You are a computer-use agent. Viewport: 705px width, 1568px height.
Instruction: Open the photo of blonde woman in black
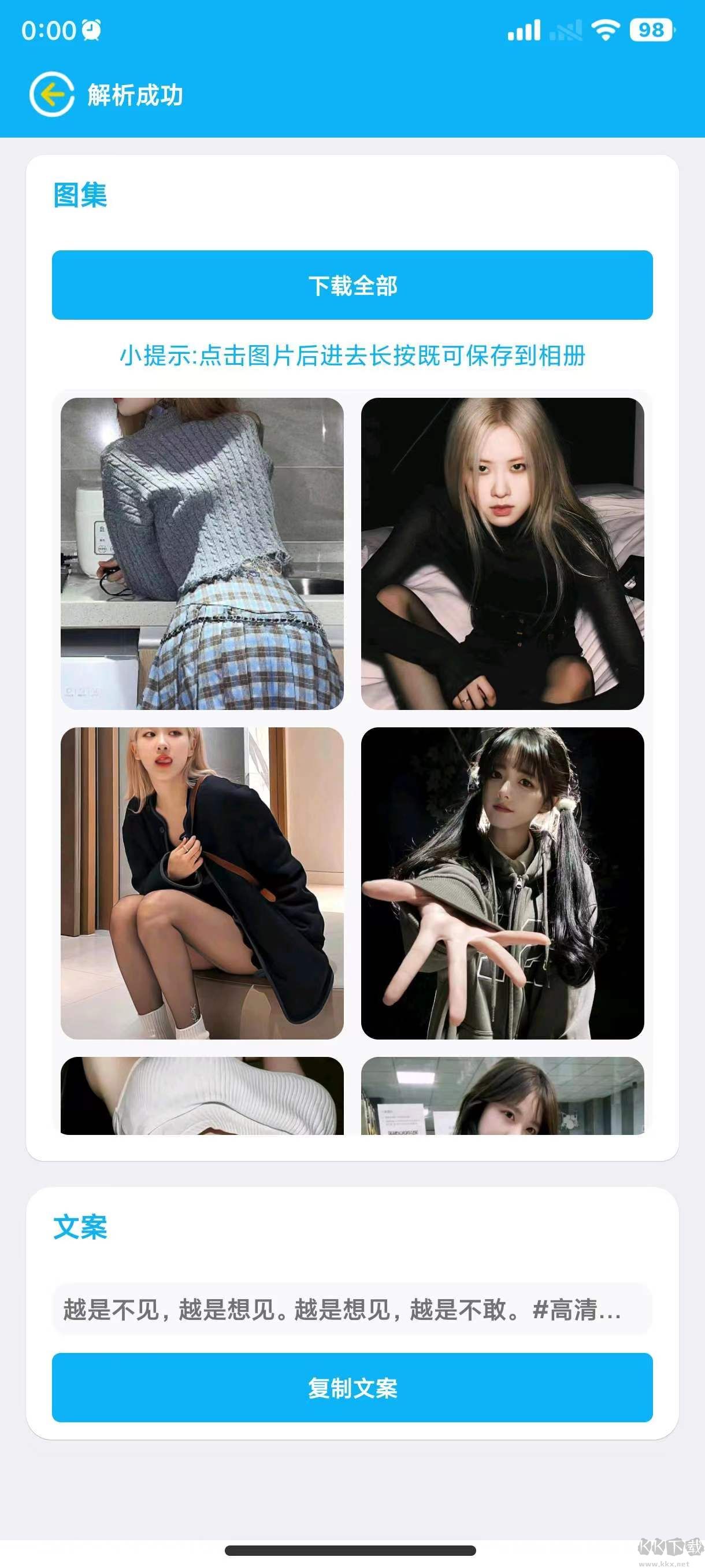(502, 553)
